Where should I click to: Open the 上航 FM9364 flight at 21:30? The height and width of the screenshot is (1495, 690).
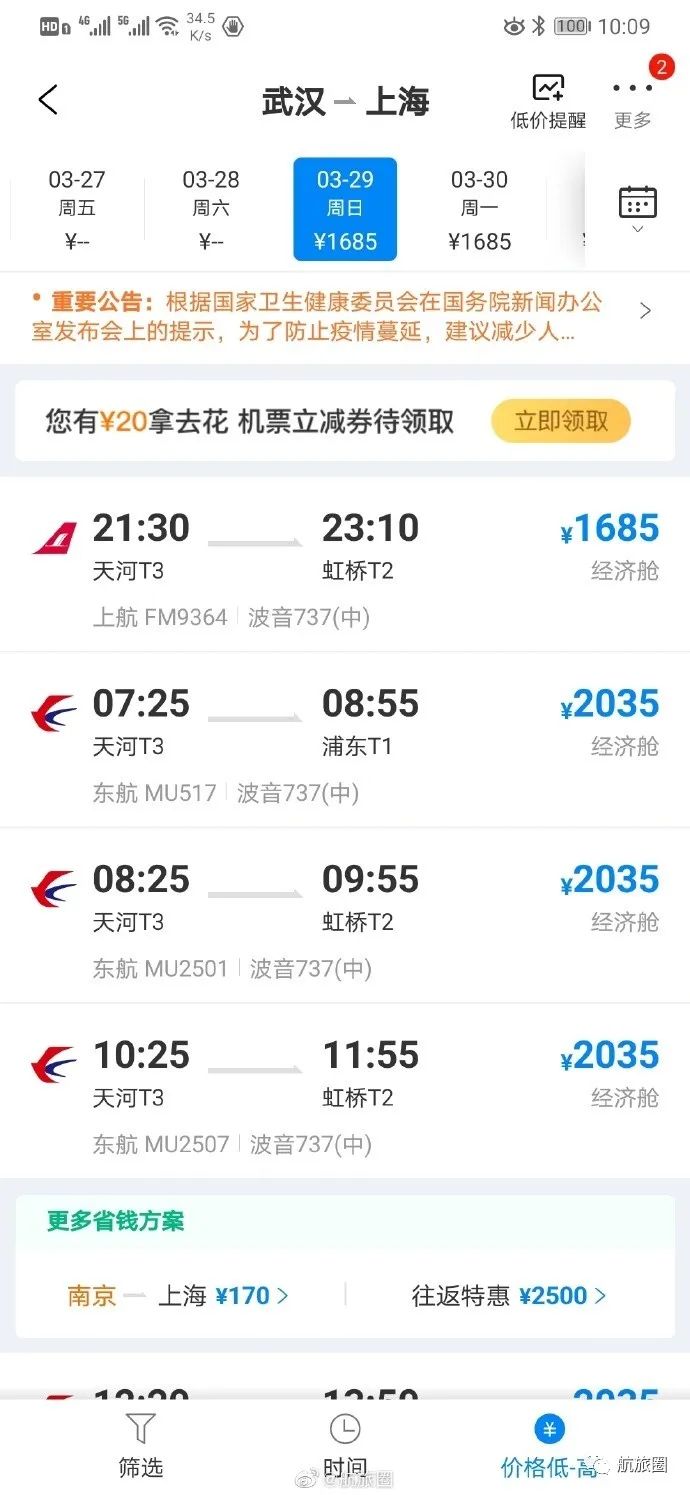(345, 565)
